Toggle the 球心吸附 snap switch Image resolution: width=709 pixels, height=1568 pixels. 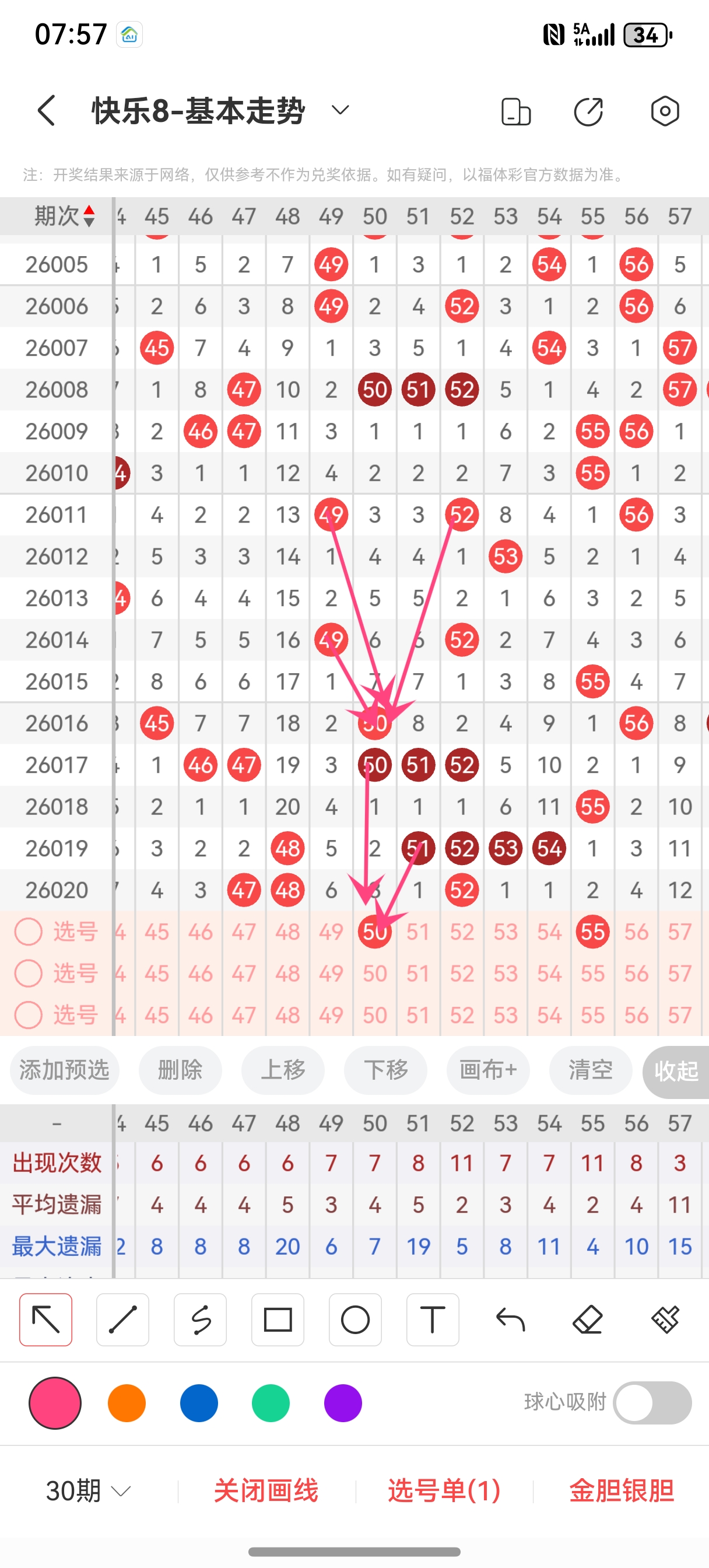point(652,1402)
